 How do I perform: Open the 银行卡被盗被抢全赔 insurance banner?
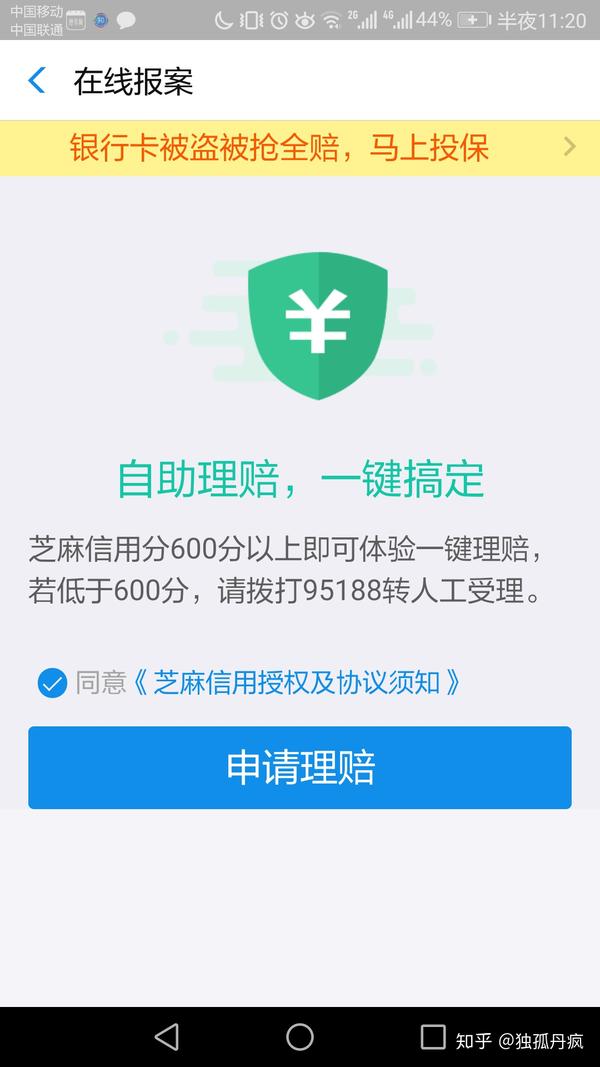tap(300, 148)
